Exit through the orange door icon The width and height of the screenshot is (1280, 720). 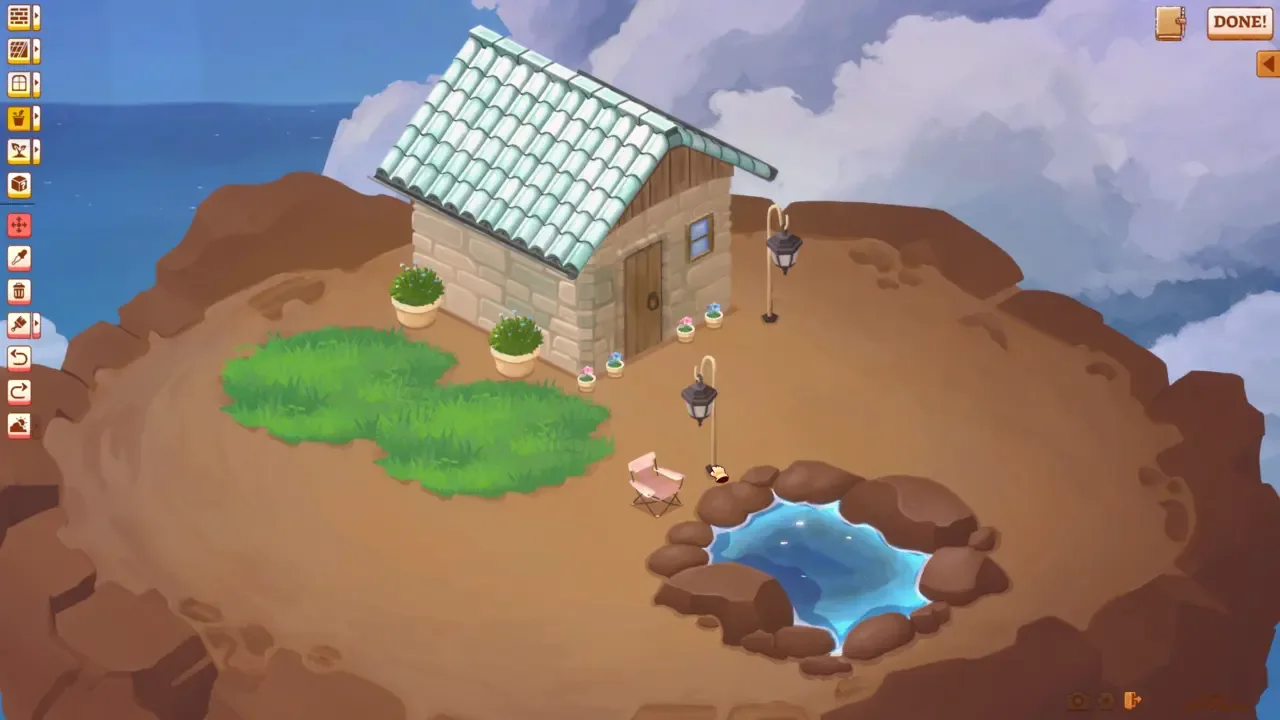(1132, 700)
